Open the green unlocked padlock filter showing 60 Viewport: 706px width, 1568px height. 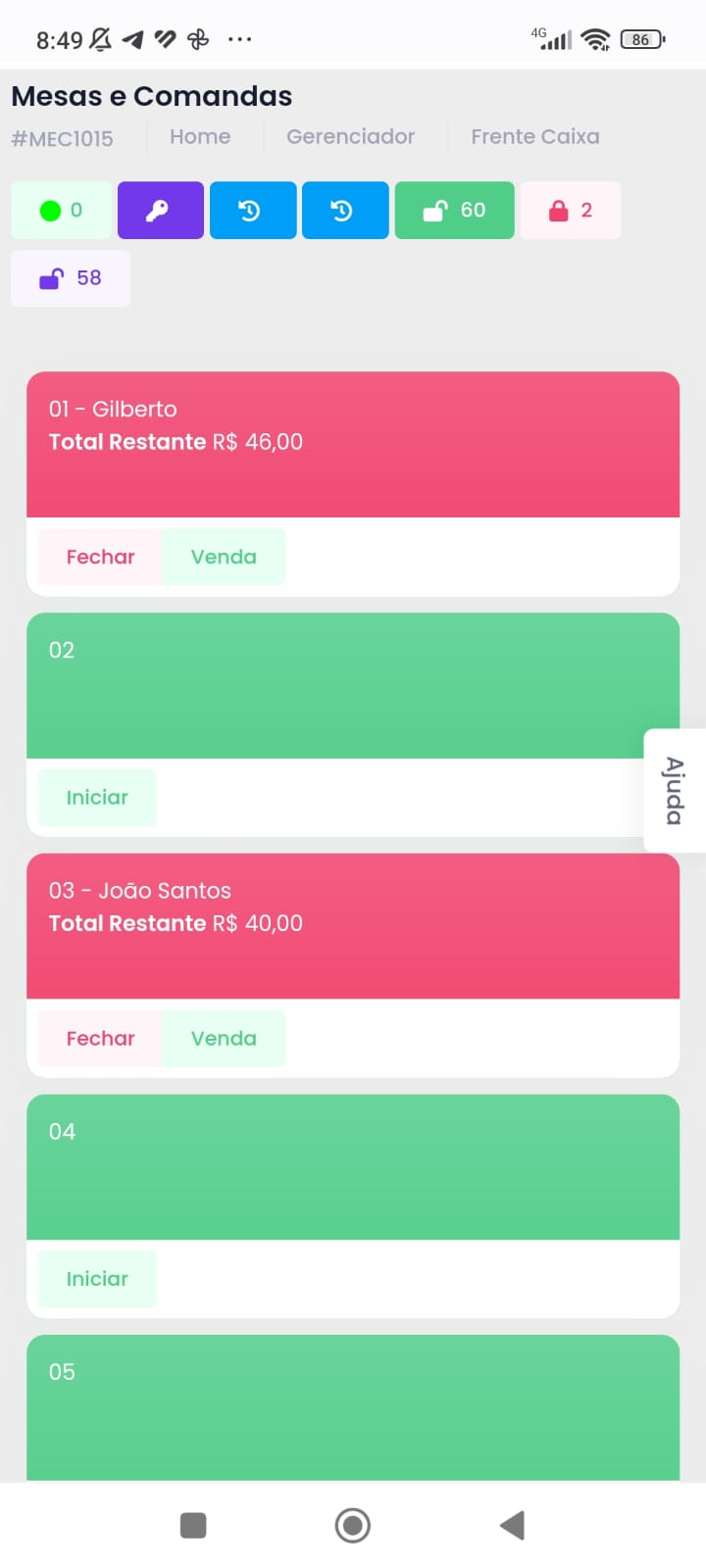click(x=454, y=210)
